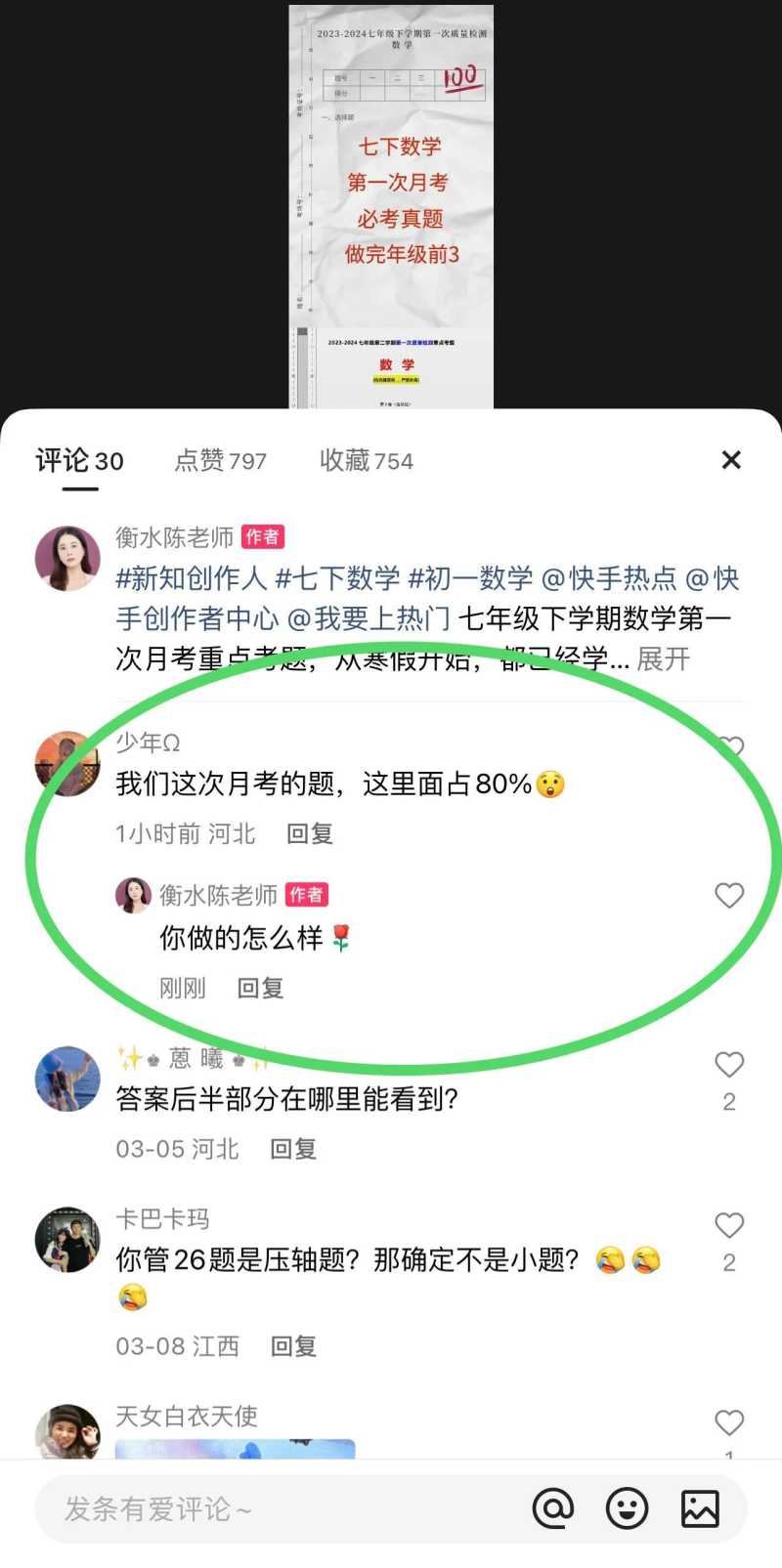Reply to the 答案后半部分 comment
This screenshot has height=1568, width=782.
click(293, 1149)
